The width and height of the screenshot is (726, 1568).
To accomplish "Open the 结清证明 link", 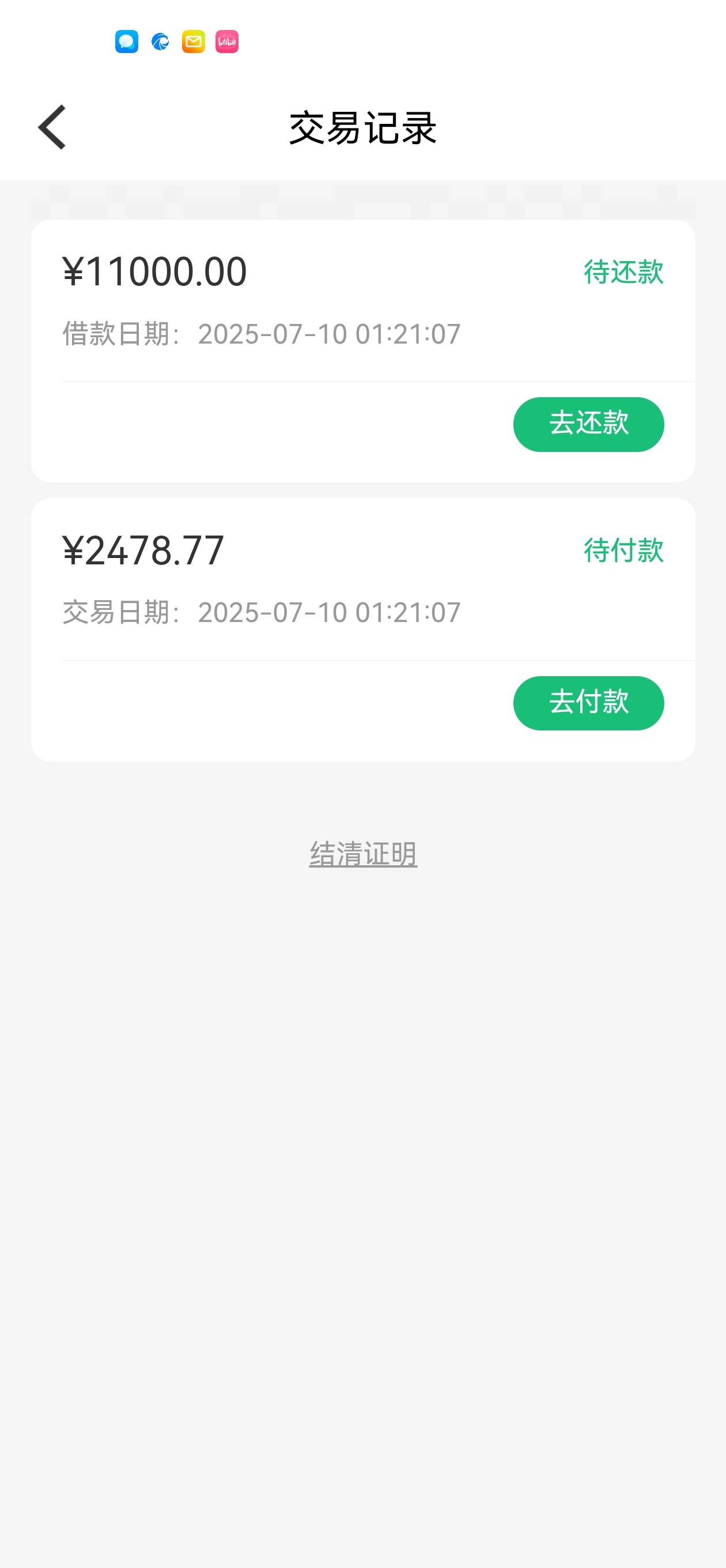I will (364, 854).
